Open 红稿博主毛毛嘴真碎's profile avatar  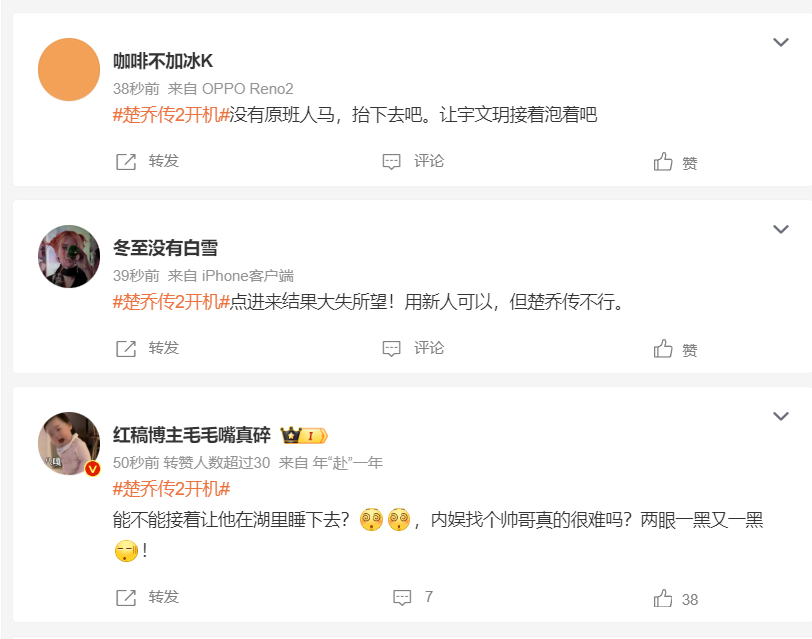(x=68, y=443)
